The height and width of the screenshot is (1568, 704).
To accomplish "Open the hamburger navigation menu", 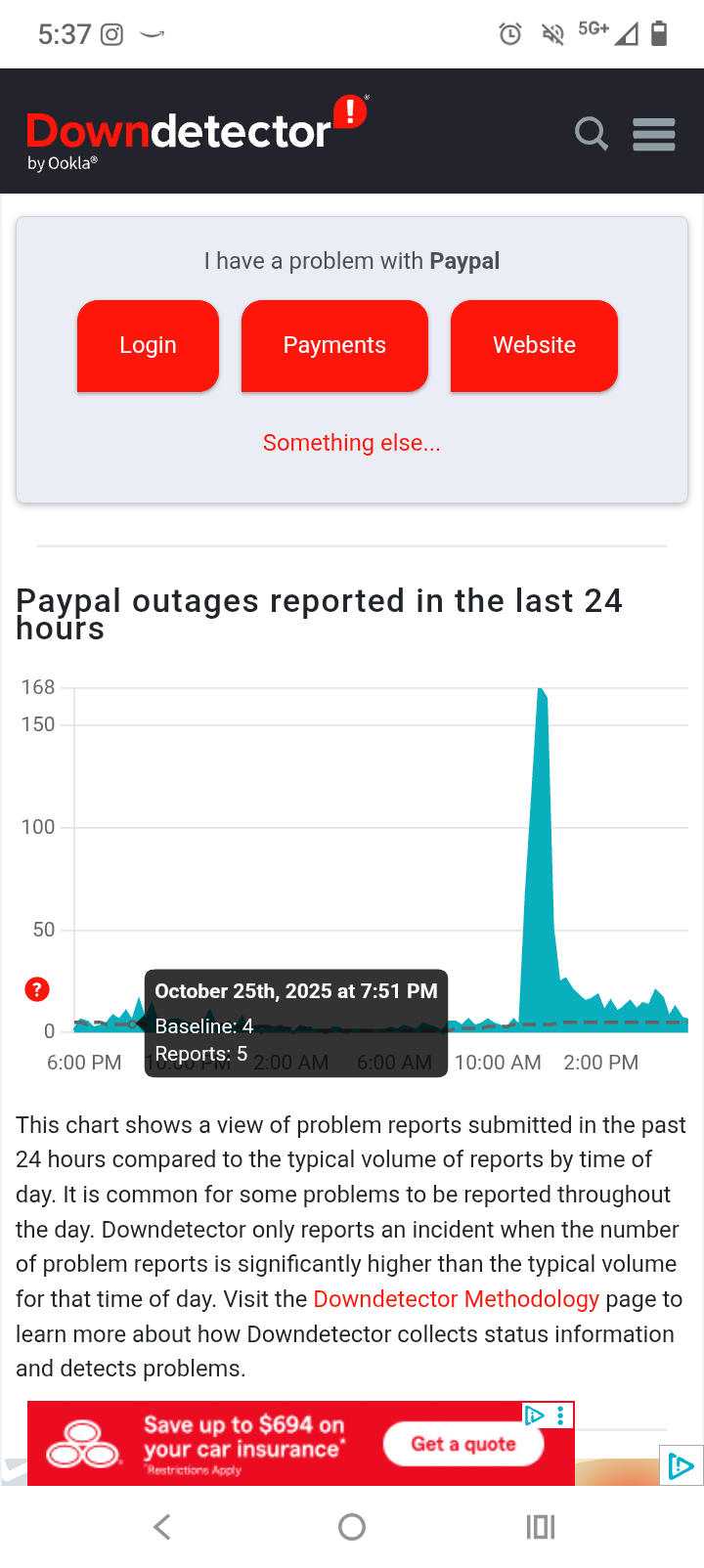I will (653, 134).
